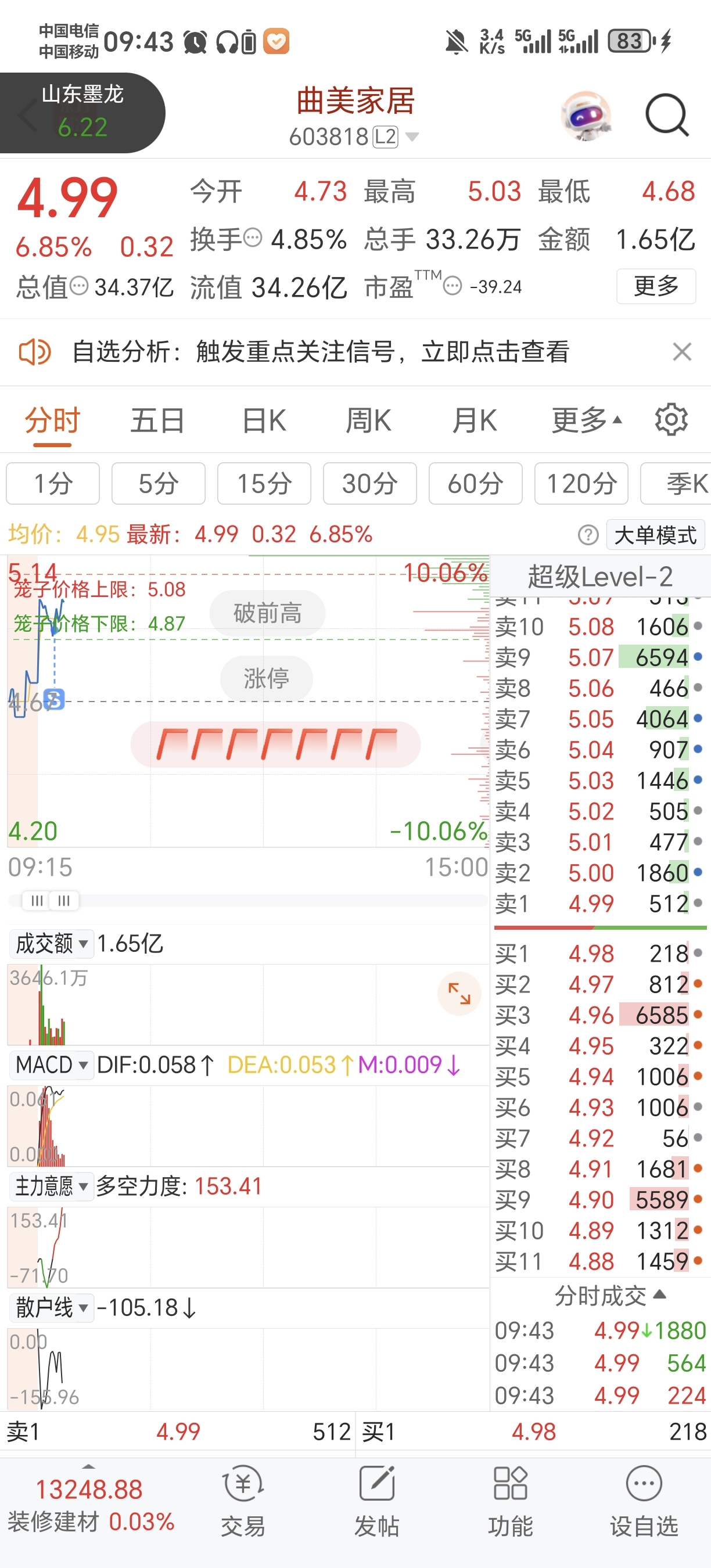Enable 大单模式
The image size is (711, 1568).
click(x=656, y=535)
